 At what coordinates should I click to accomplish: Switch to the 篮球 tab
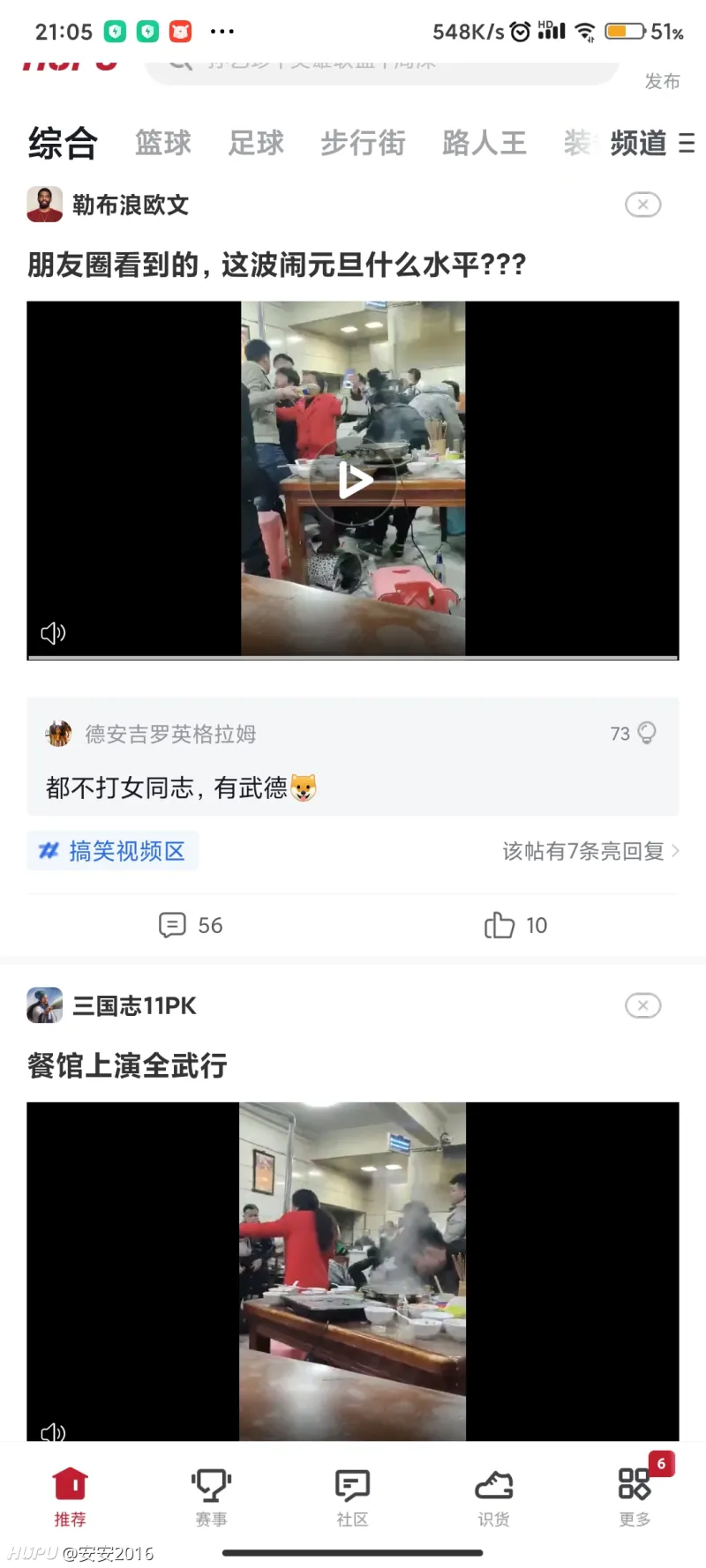162,143
